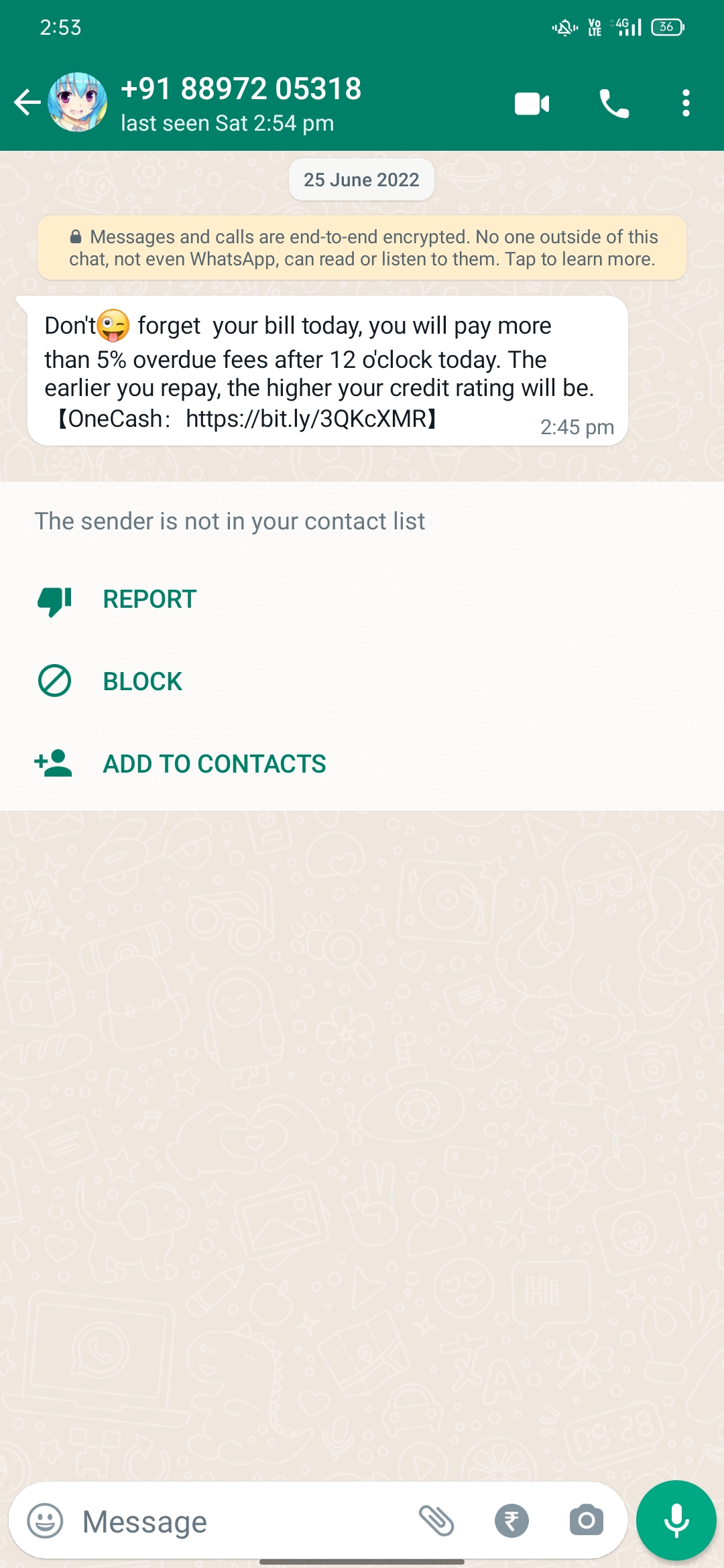Go back to the chats list
The image size is (724, 1568).
27,103
